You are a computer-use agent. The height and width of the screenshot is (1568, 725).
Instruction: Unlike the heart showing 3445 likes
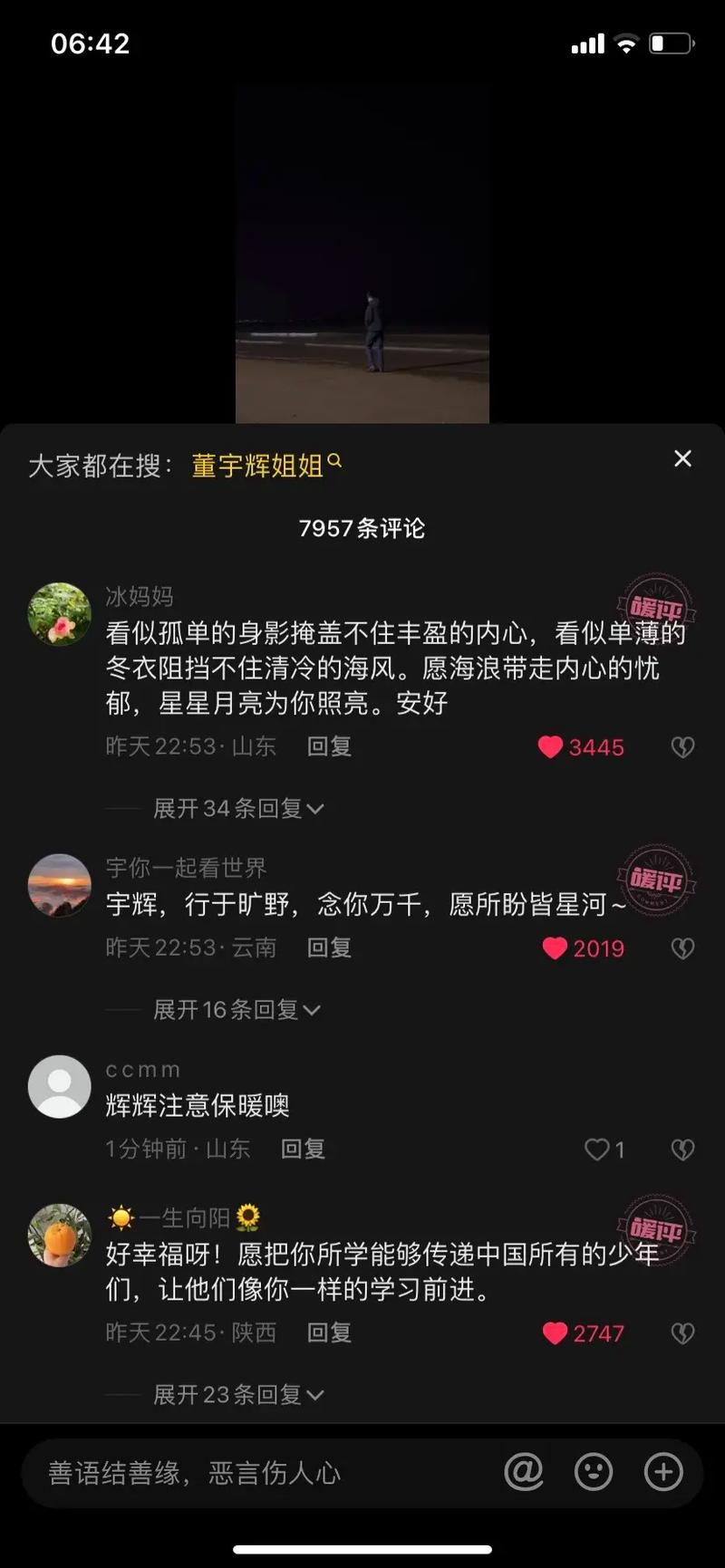(x=551, y=746)
